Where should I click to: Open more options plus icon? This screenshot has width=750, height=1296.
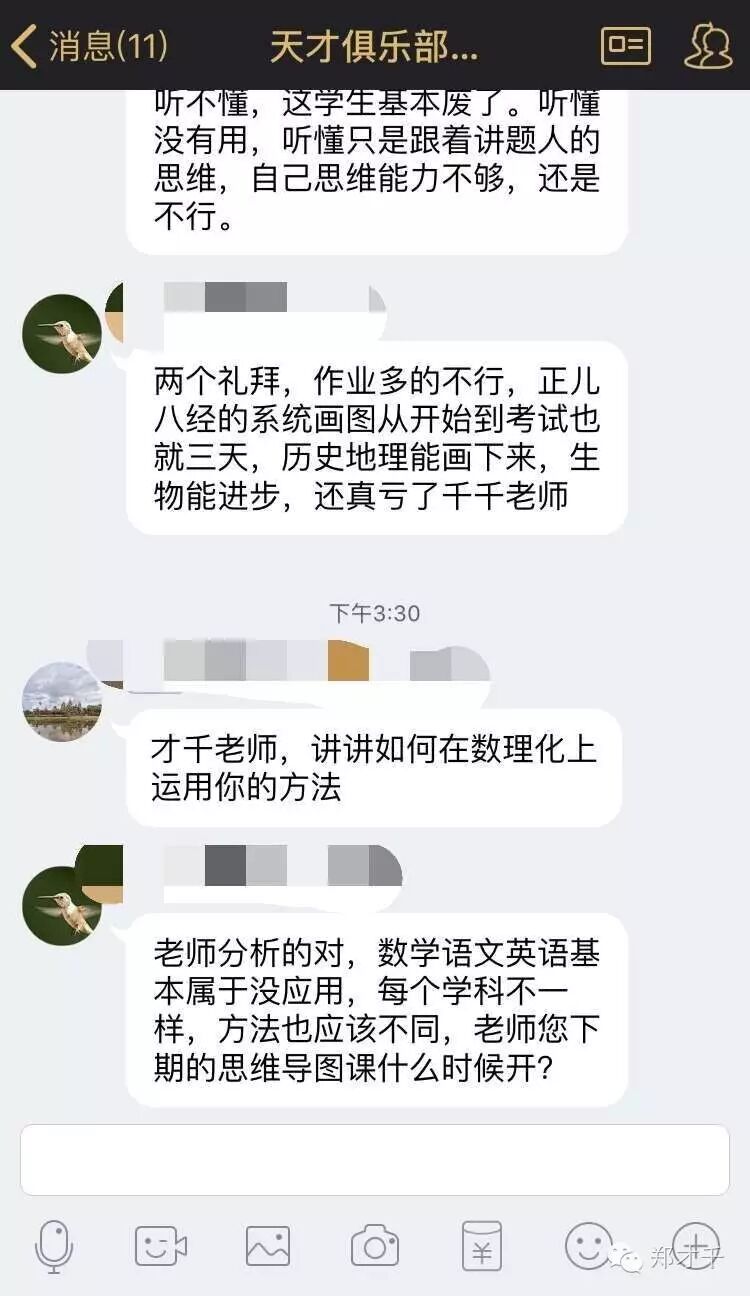coord(695,1246)
